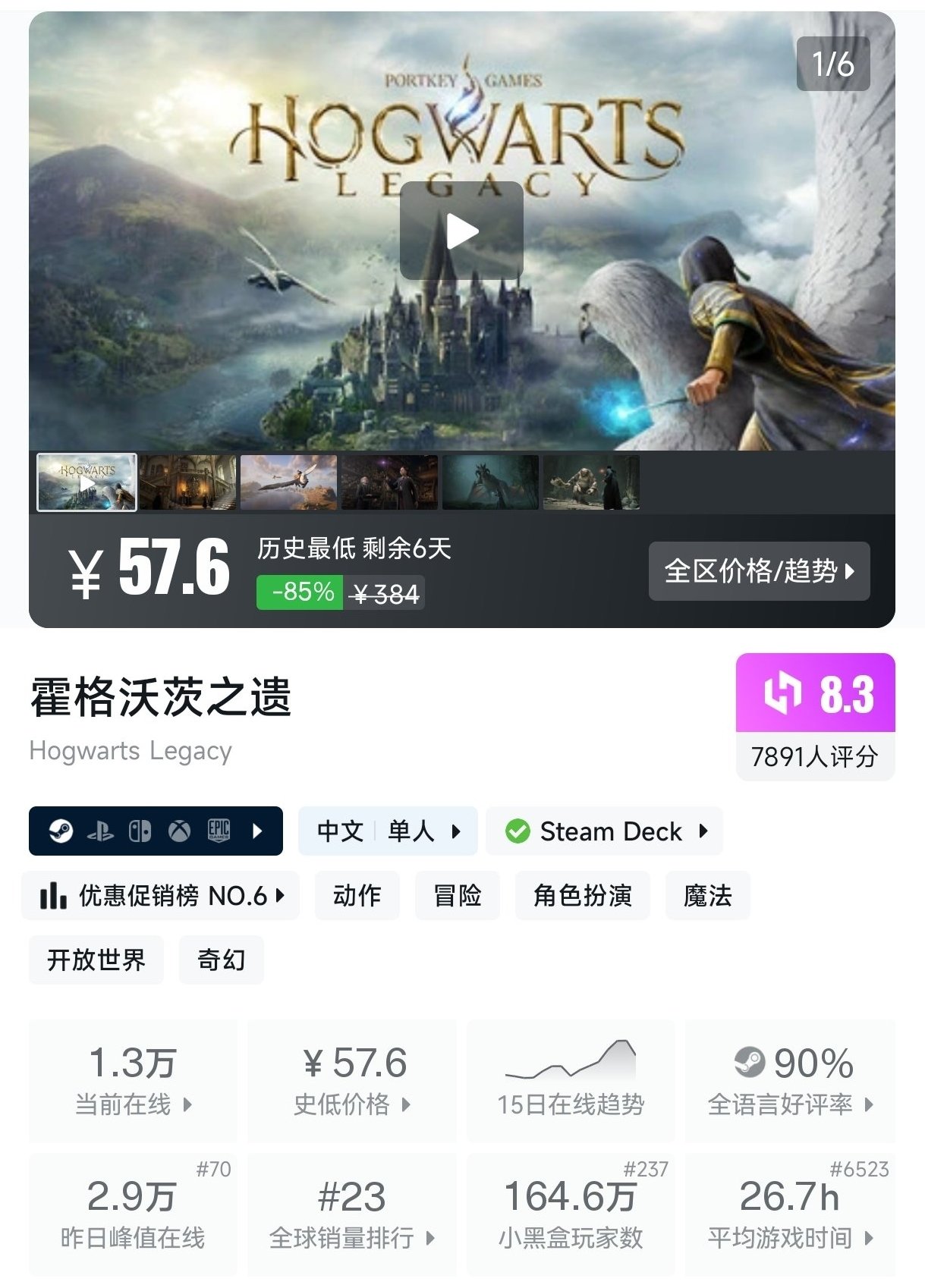Select the 开放世界 tag
925x1288 pixels.
point(96,960)
